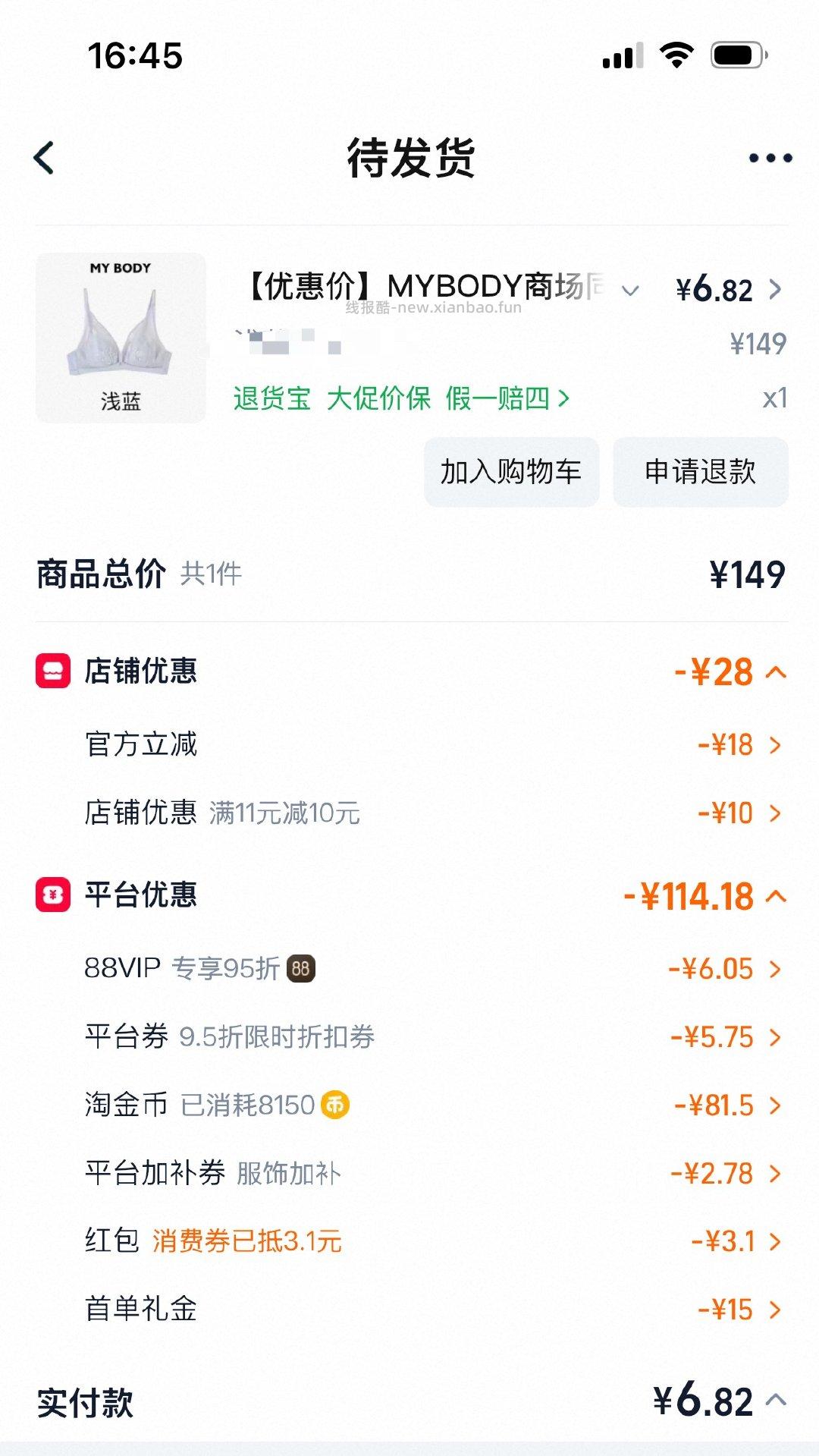The width and height of the screenshot is (819, 1456).
Task: Click the red 店铺优惠 coupon icon
Action: [53, 671]
